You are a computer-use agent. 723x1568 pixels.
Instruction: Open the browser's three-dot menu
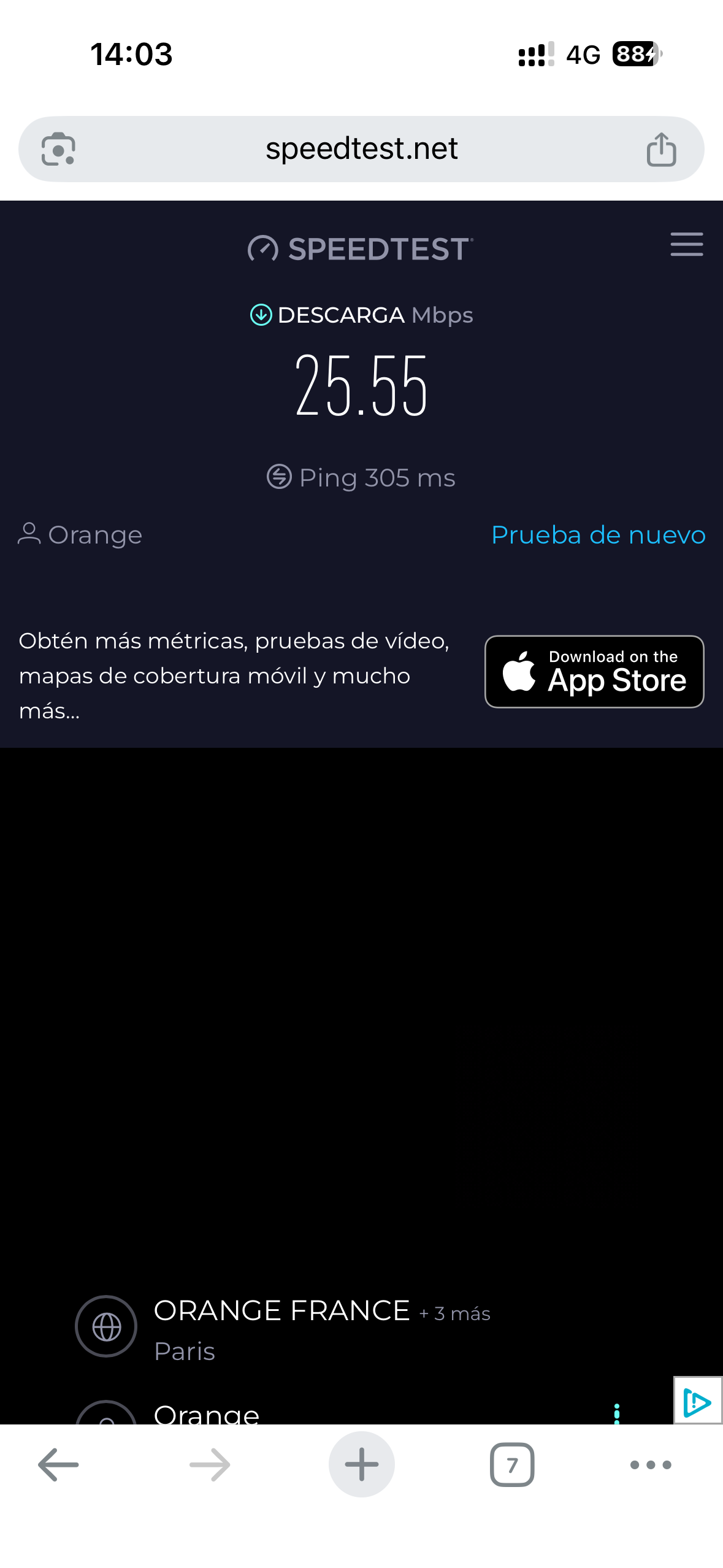pos(651,1465)
